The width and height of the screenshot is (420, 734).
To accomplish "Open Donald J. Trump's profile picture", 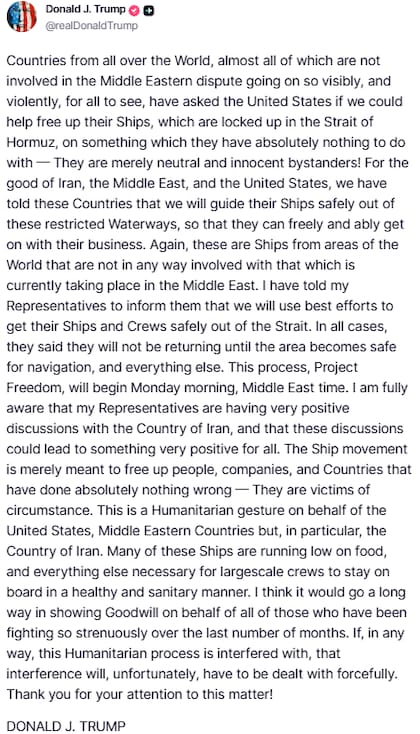I will point(22,16).
